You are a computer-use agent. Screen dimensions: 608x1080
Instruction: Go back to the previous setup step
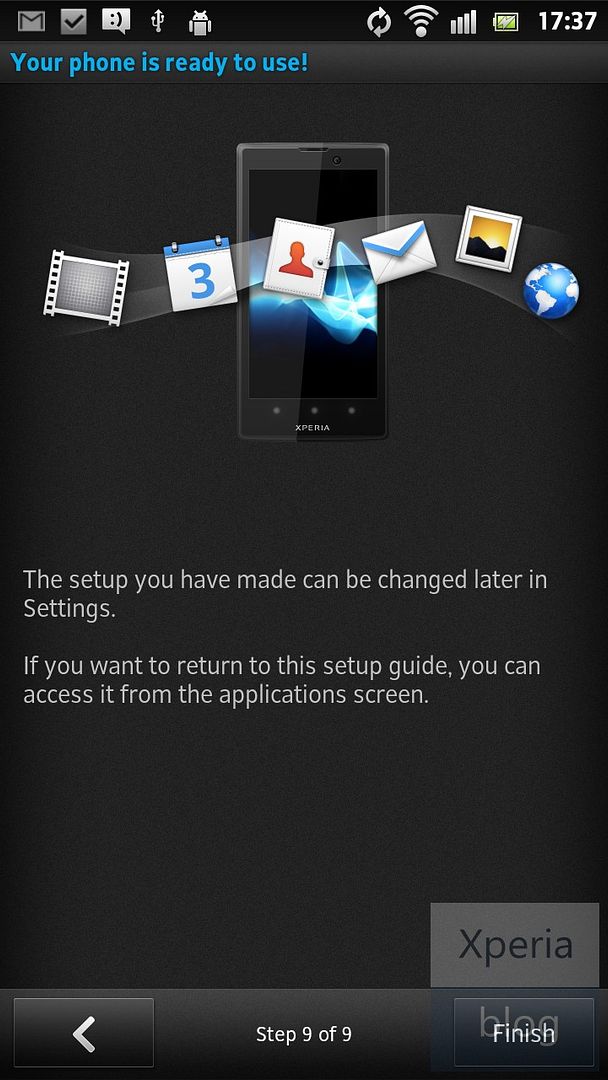coord(84,1032)
